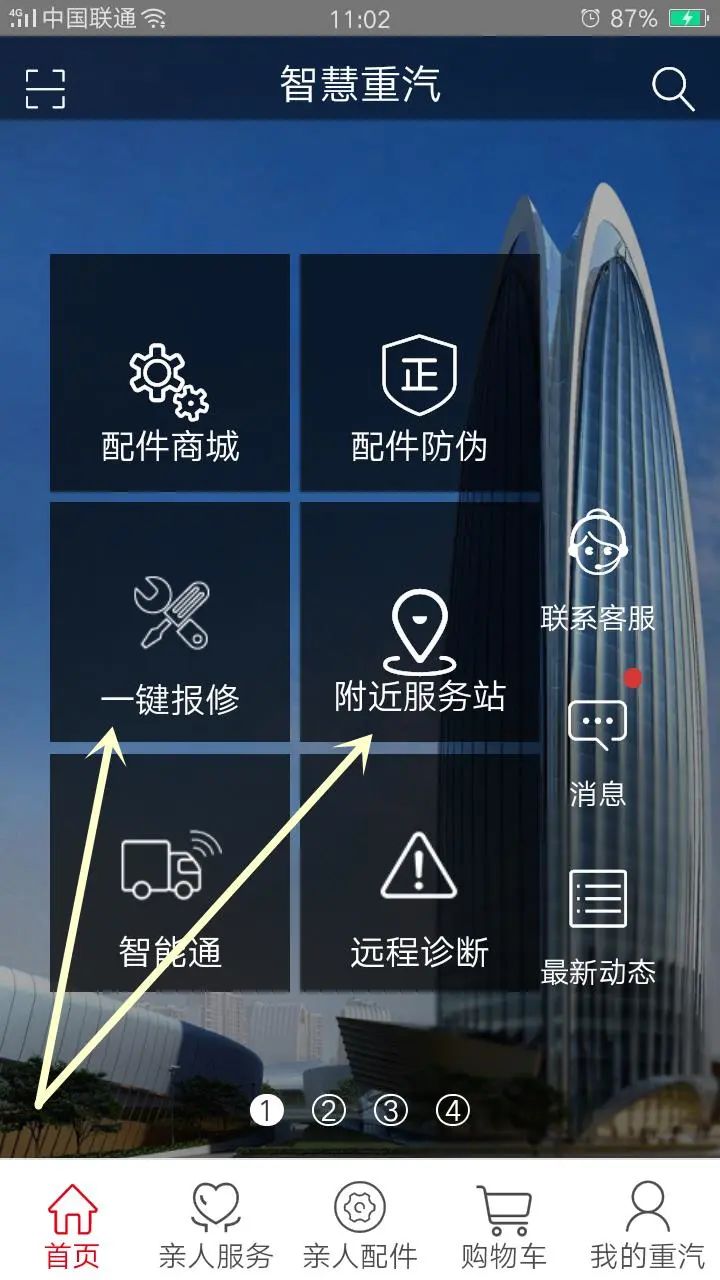Viewport: 720px width, 1280px height.
Task: Select 一键报修 repair tile
Action: click(170, 622)
